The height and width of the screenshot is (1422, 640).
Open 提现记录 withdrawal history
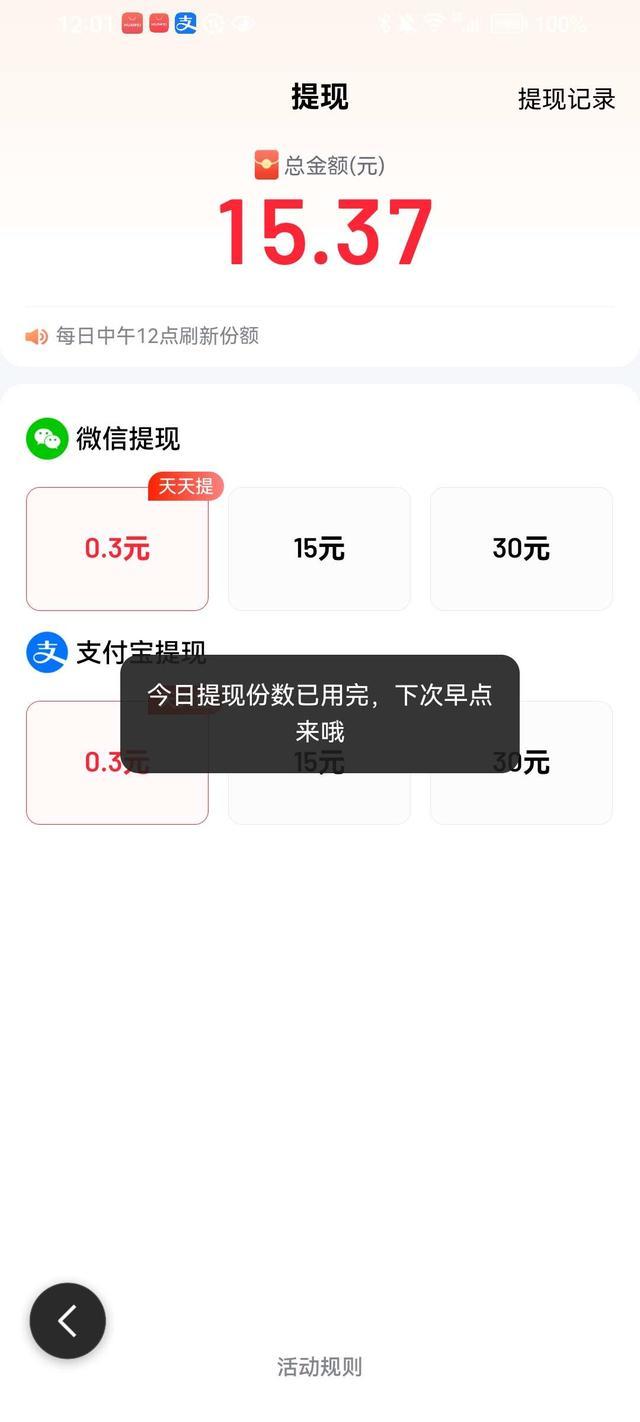click(566, 99)
